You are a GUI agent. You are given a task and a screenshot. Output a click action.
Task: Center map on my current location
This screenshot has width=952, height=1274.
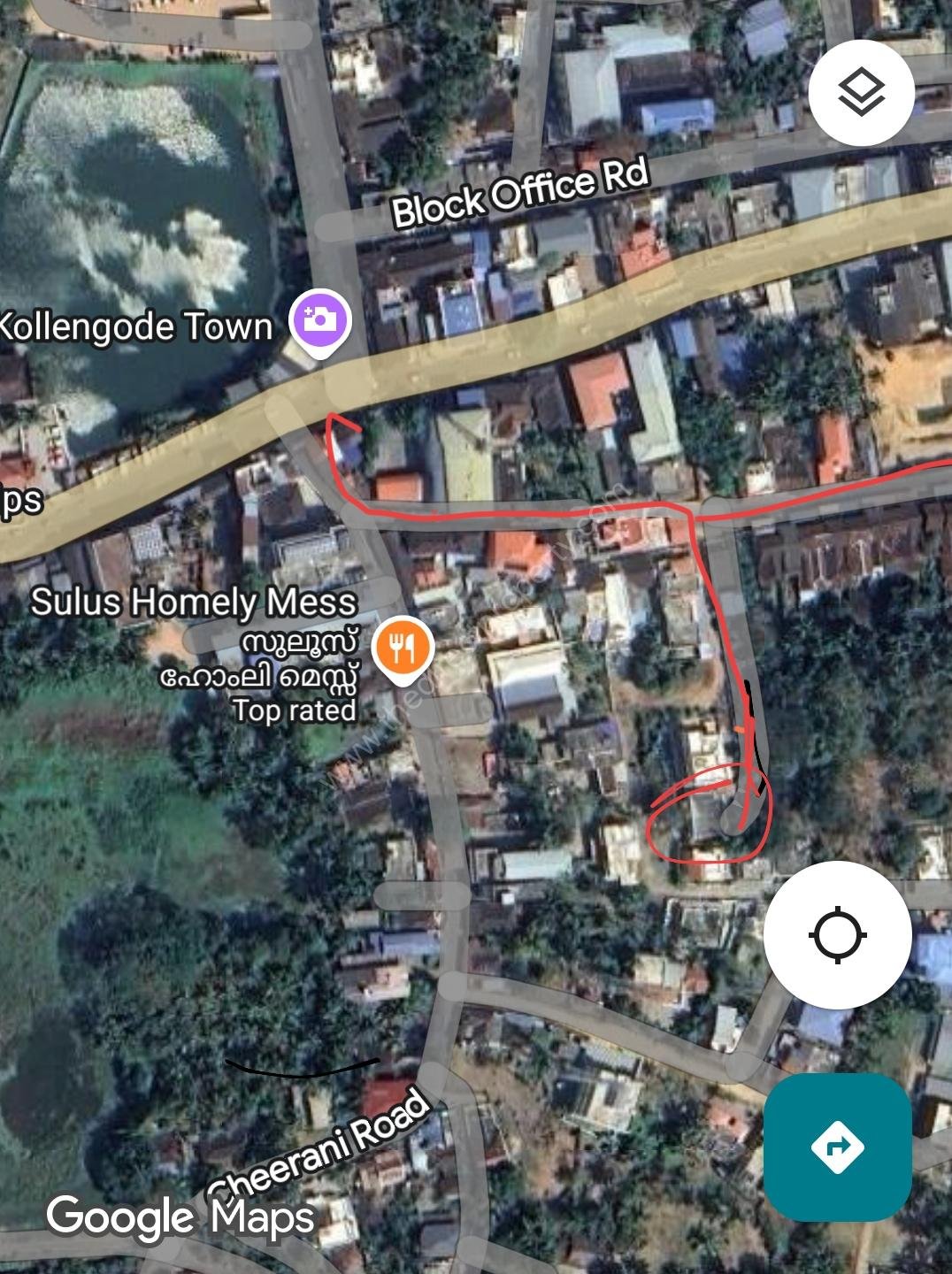coord(837,934)
